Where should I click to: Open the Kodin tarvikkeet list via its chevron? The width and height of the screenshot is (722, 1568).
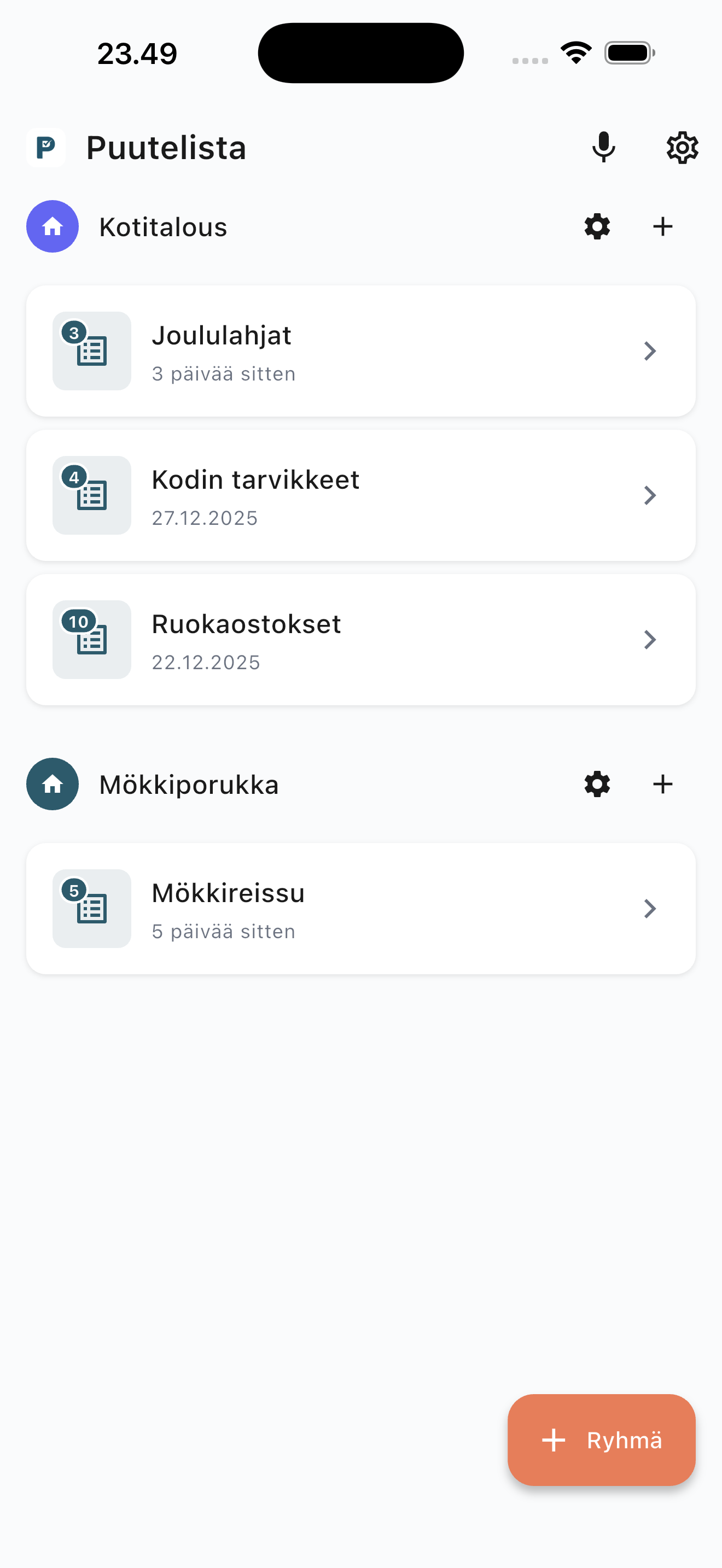coord(650,495)
